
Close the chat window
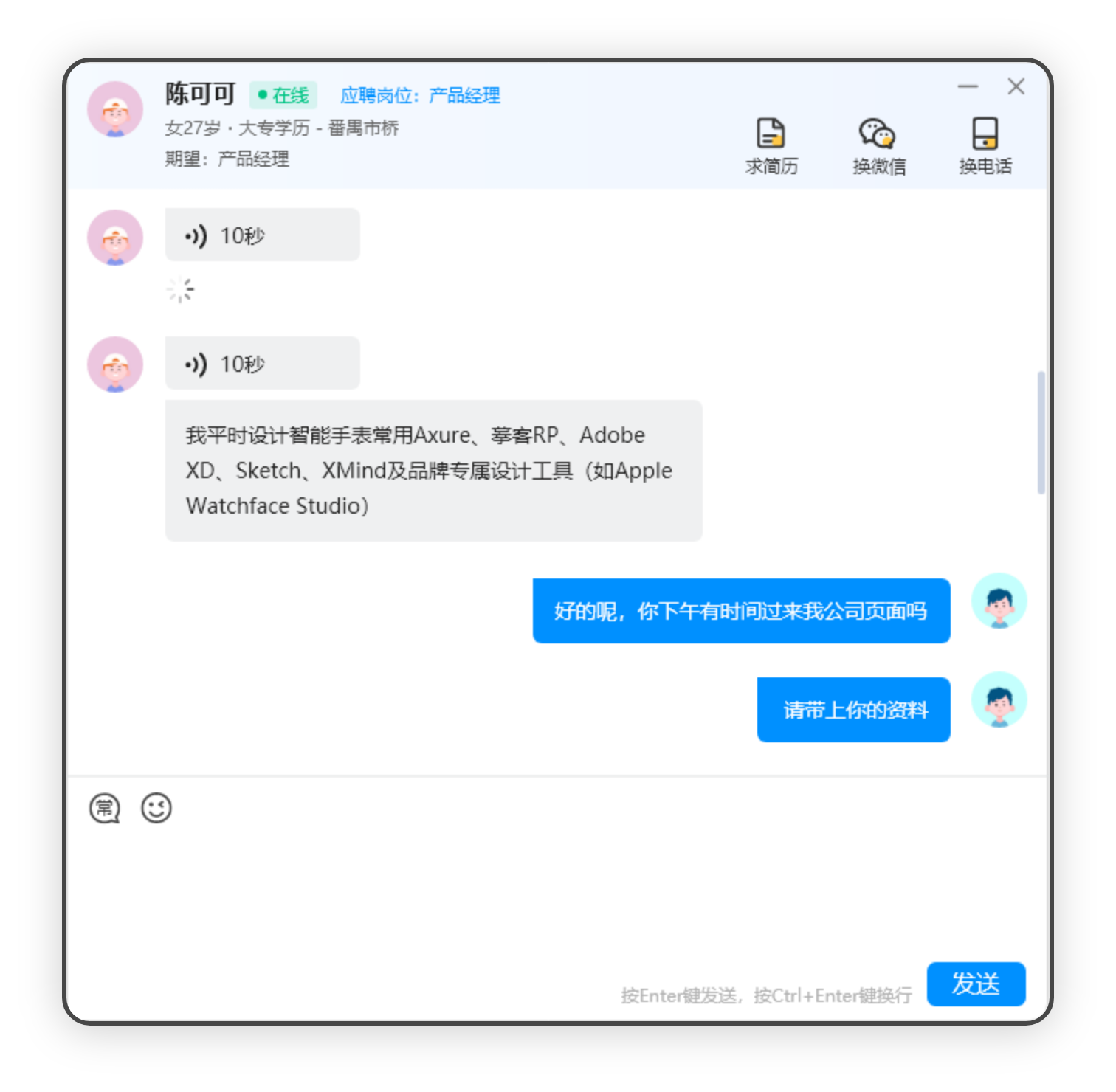(x=1016, y=87)
